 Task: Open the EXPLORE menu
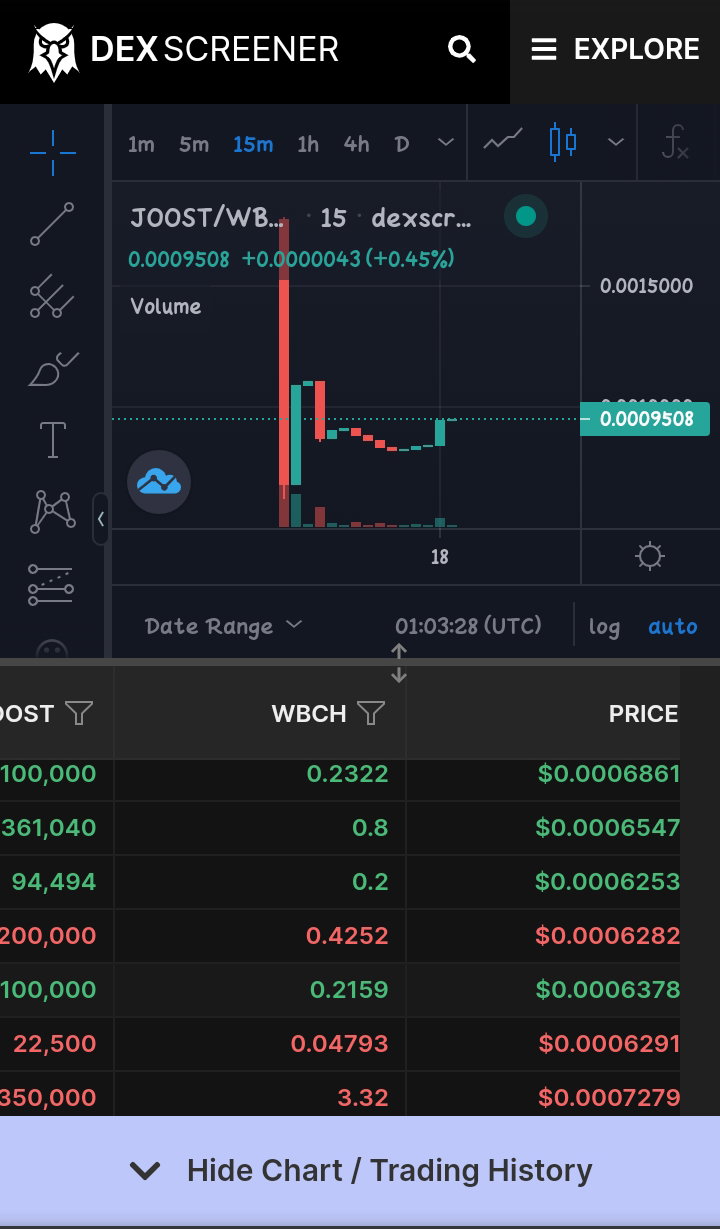(615, 50)
